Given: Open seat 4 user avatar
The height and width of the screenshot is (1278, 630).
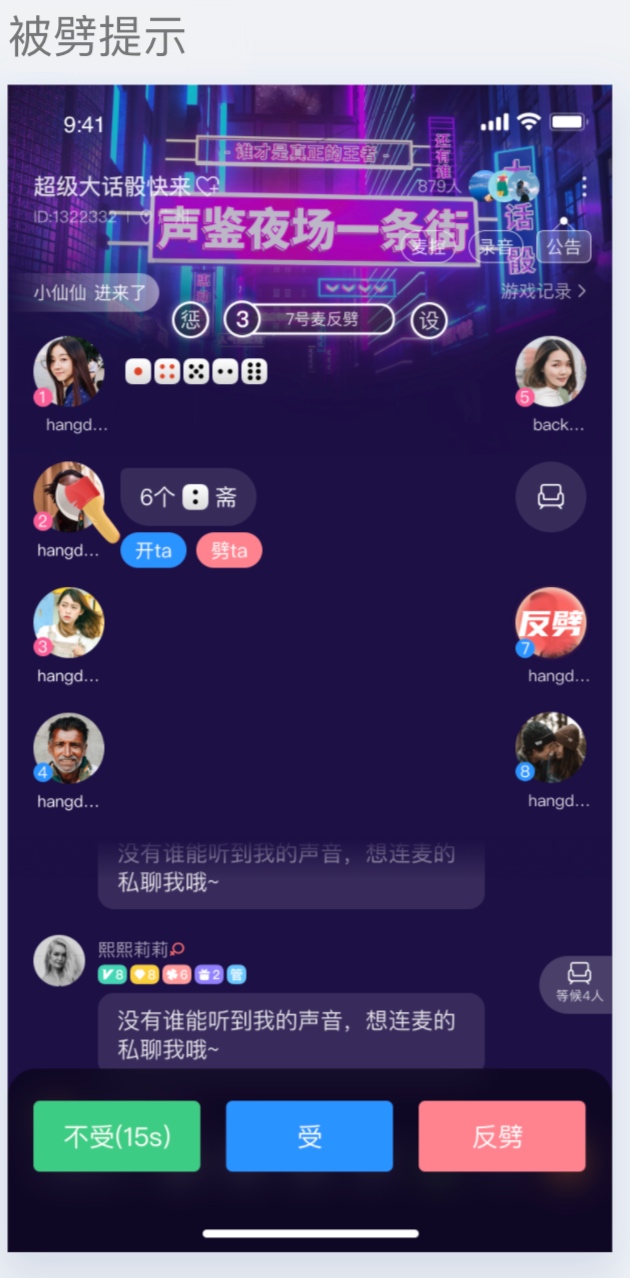Looking at the screenshot, I should 68,747.
